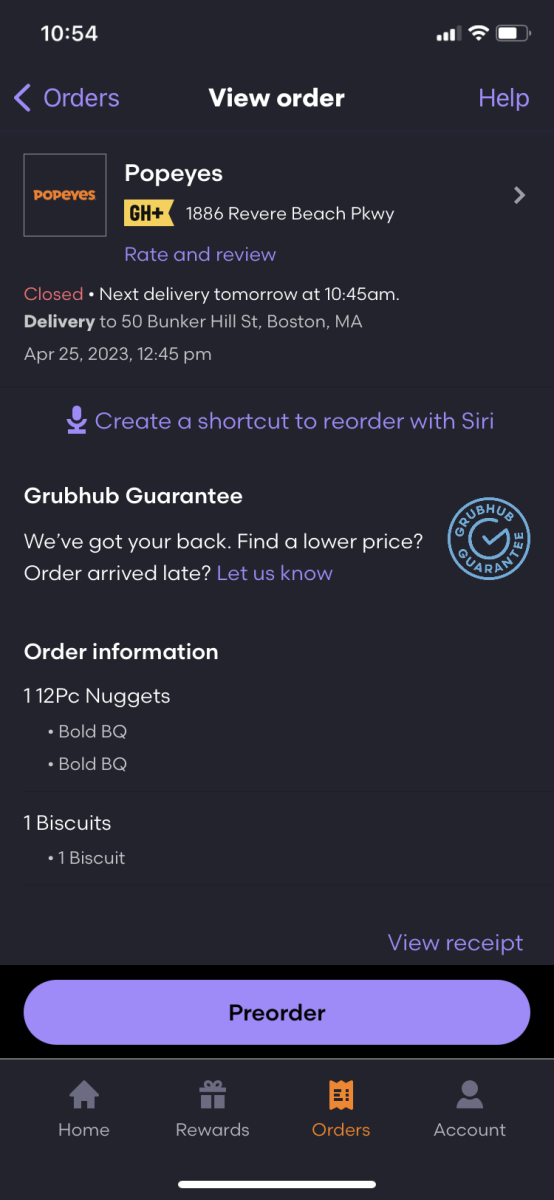The image size is (554, 1200).
Task: View receipt for this order
Action: (x=455, y=943)
